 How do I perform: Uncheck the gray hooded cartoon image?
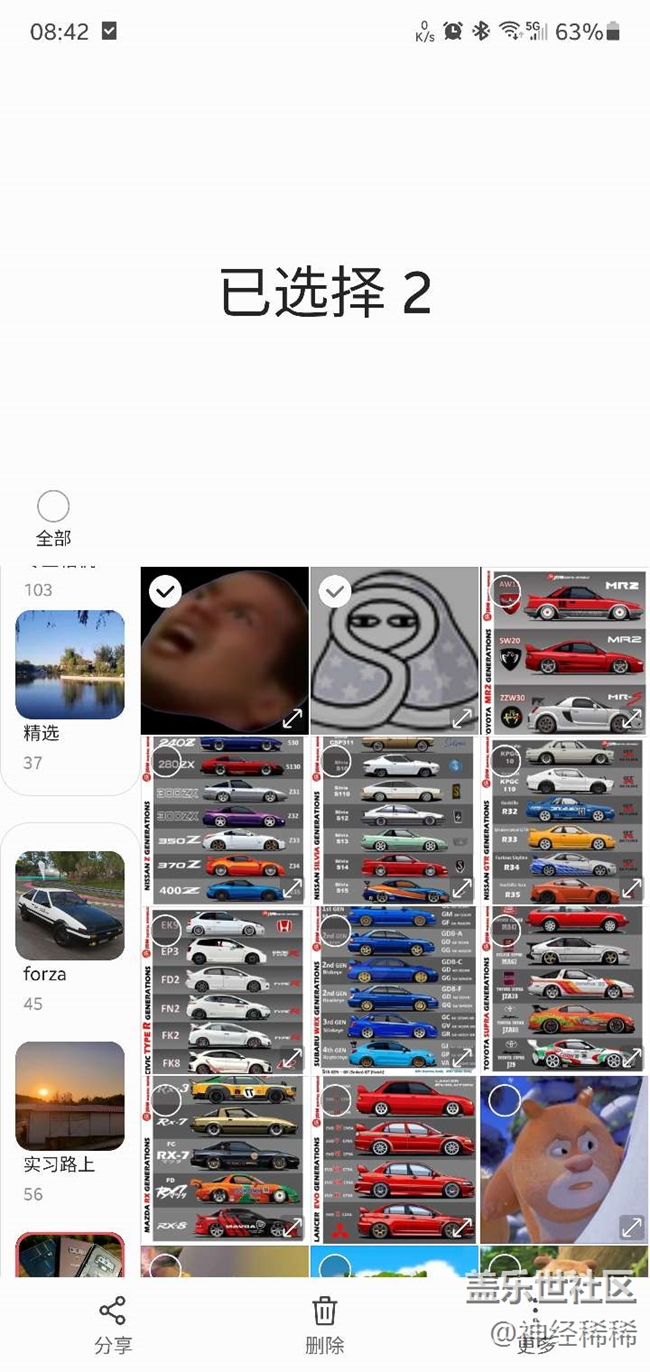point(335,592)
